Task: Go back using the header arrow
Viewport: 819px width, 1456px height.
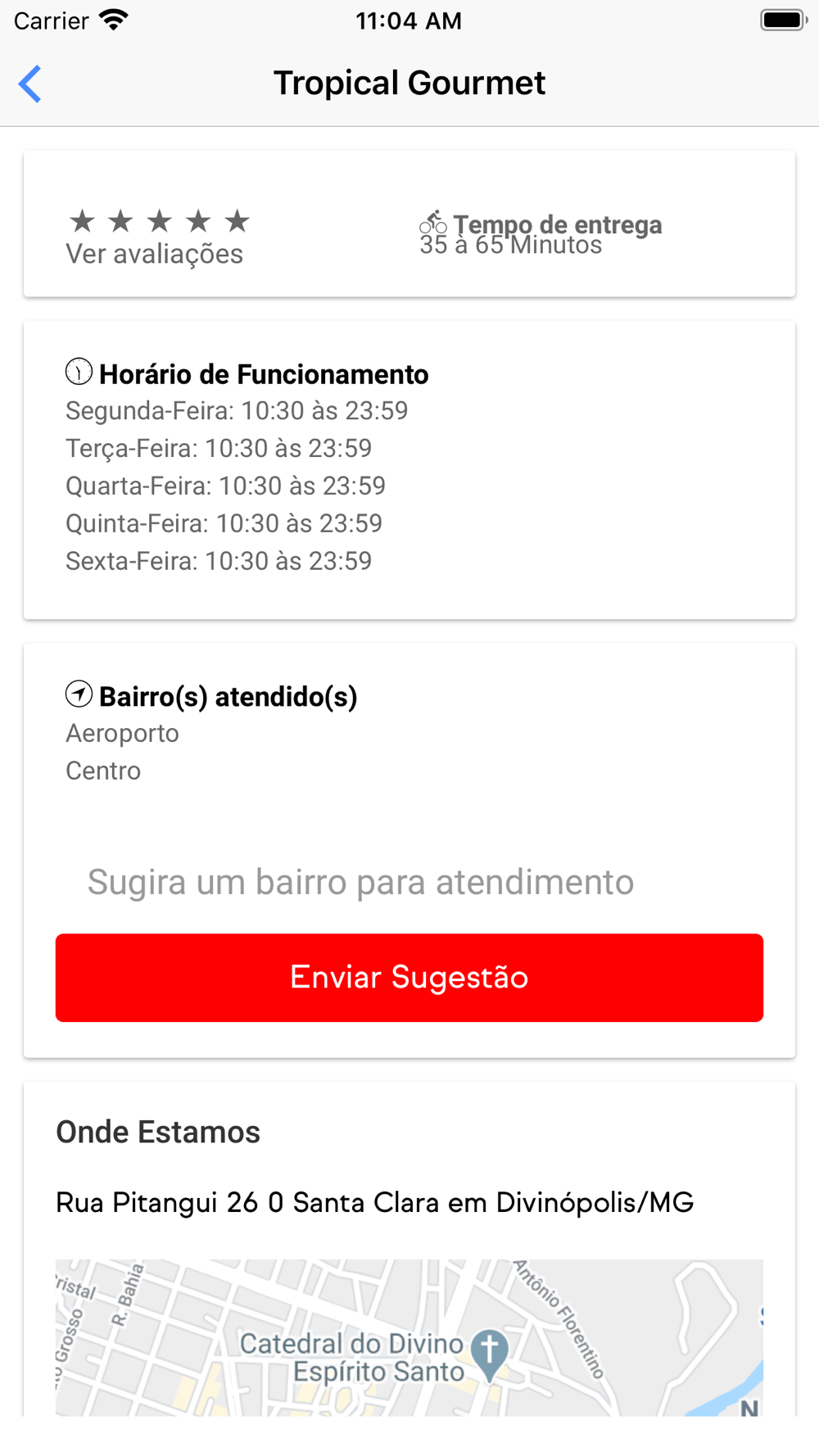Action: 30,84
